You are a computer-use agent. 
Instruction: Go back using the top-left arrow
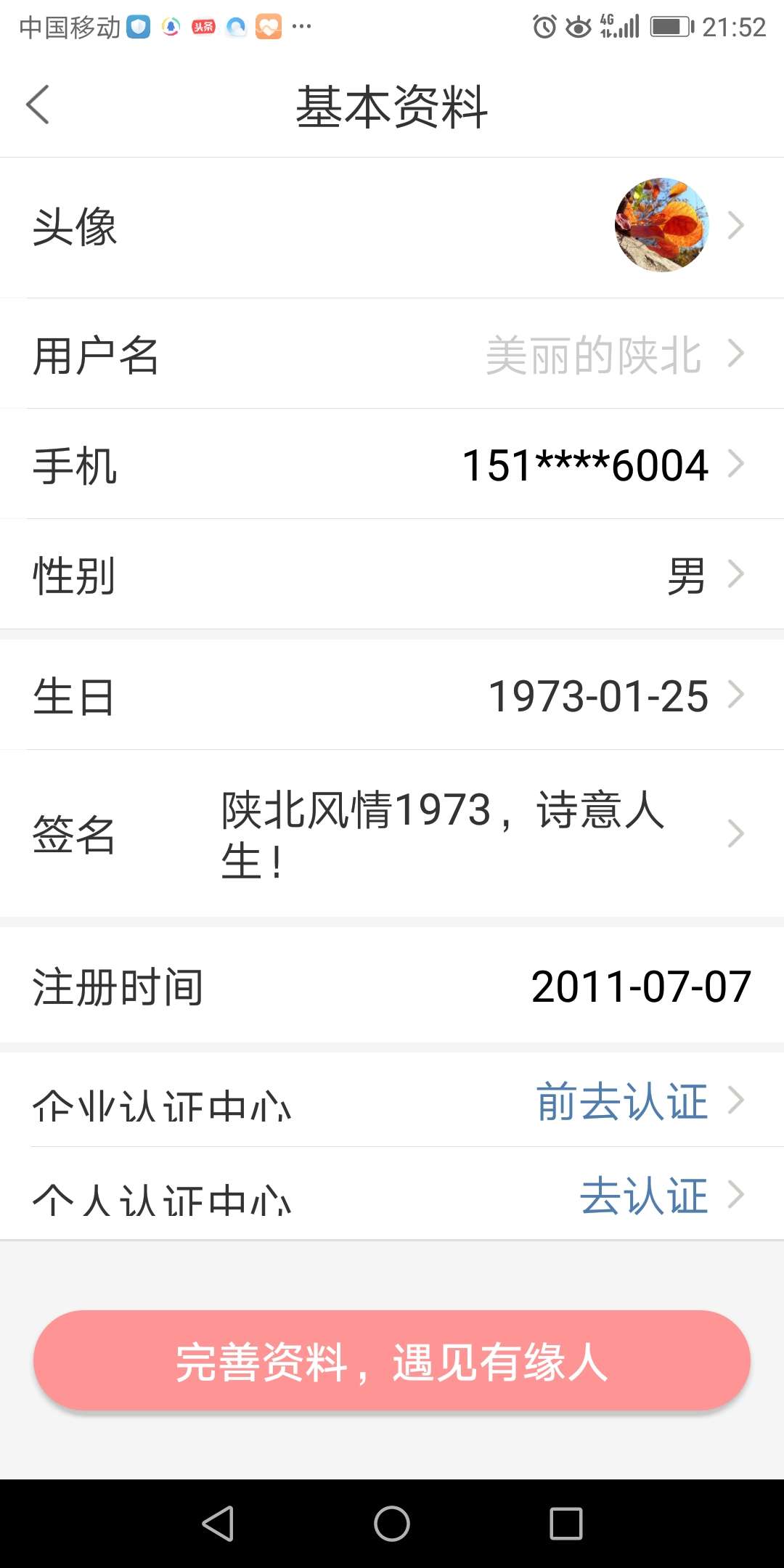click(38, 105)
